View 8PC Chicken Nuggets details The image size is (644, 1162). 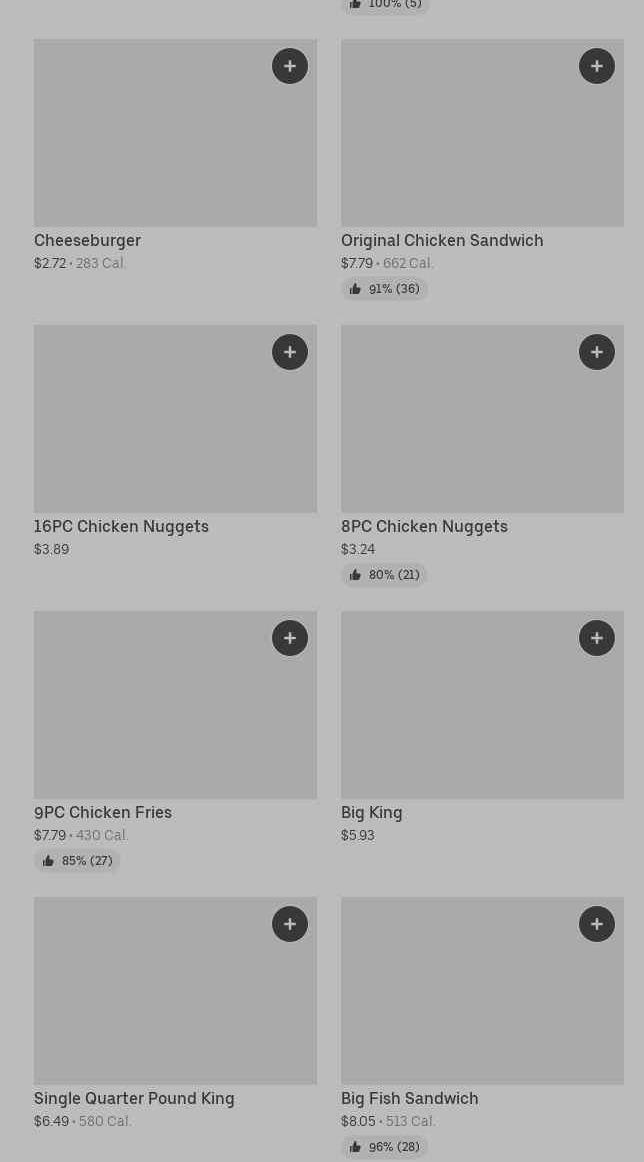(x=460, y=425)
